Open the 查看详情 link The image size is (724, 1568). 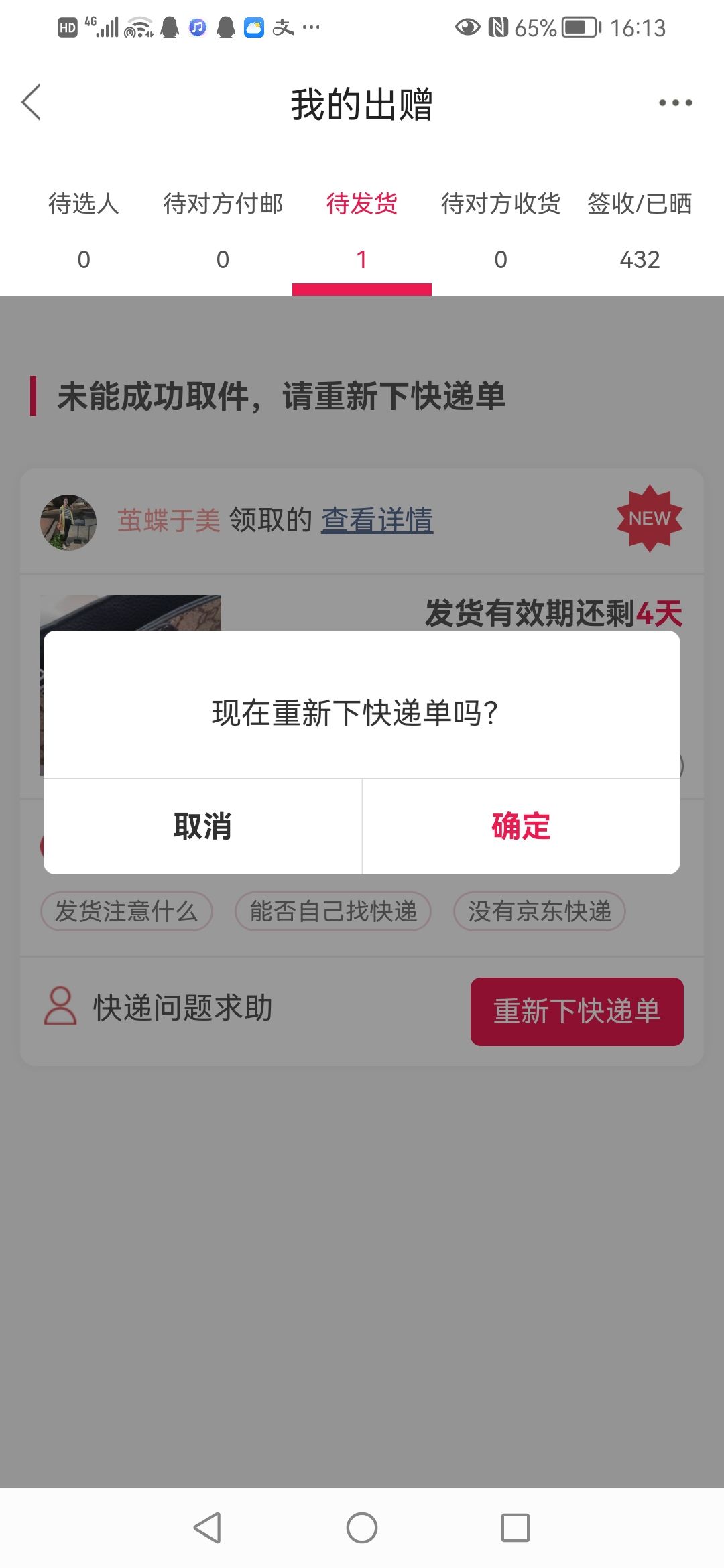pos(377,520)
